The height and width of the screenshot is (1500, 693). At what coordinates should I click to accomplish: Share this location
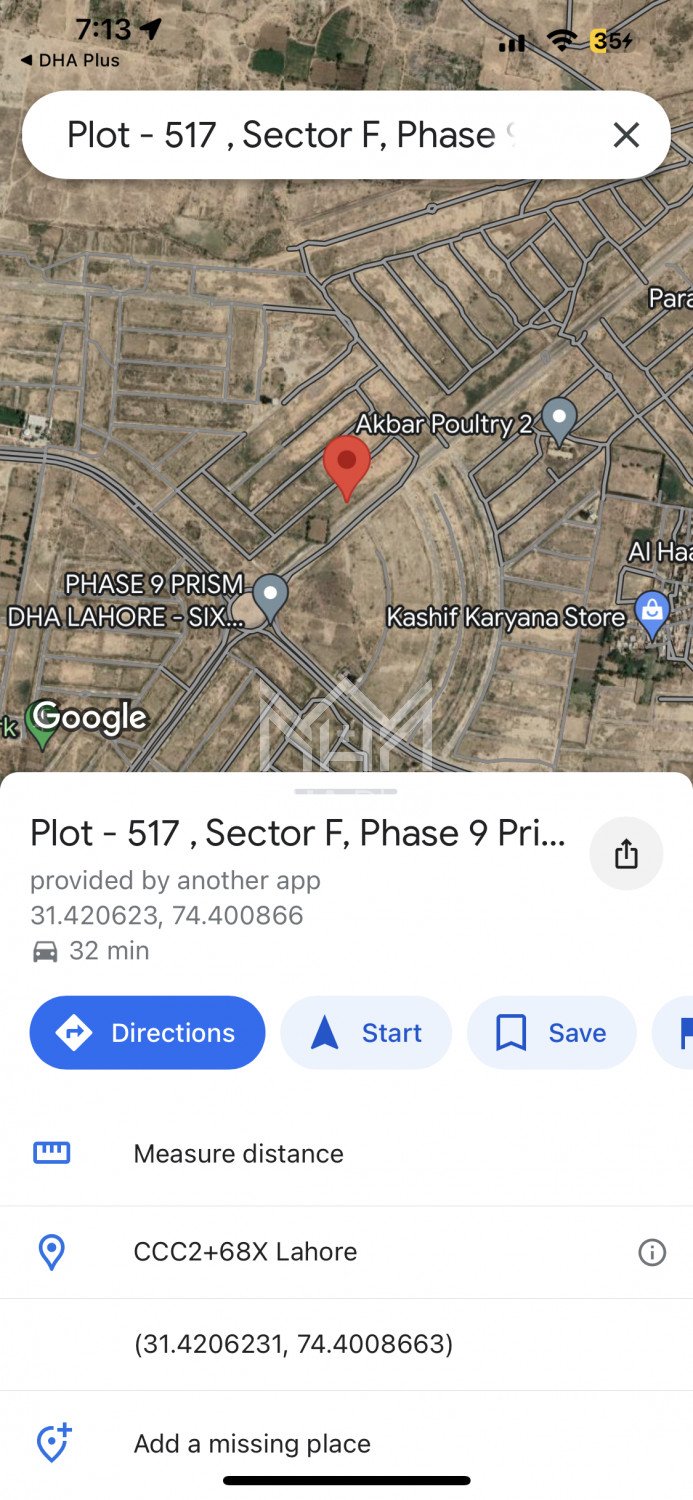tap(626, 854)
